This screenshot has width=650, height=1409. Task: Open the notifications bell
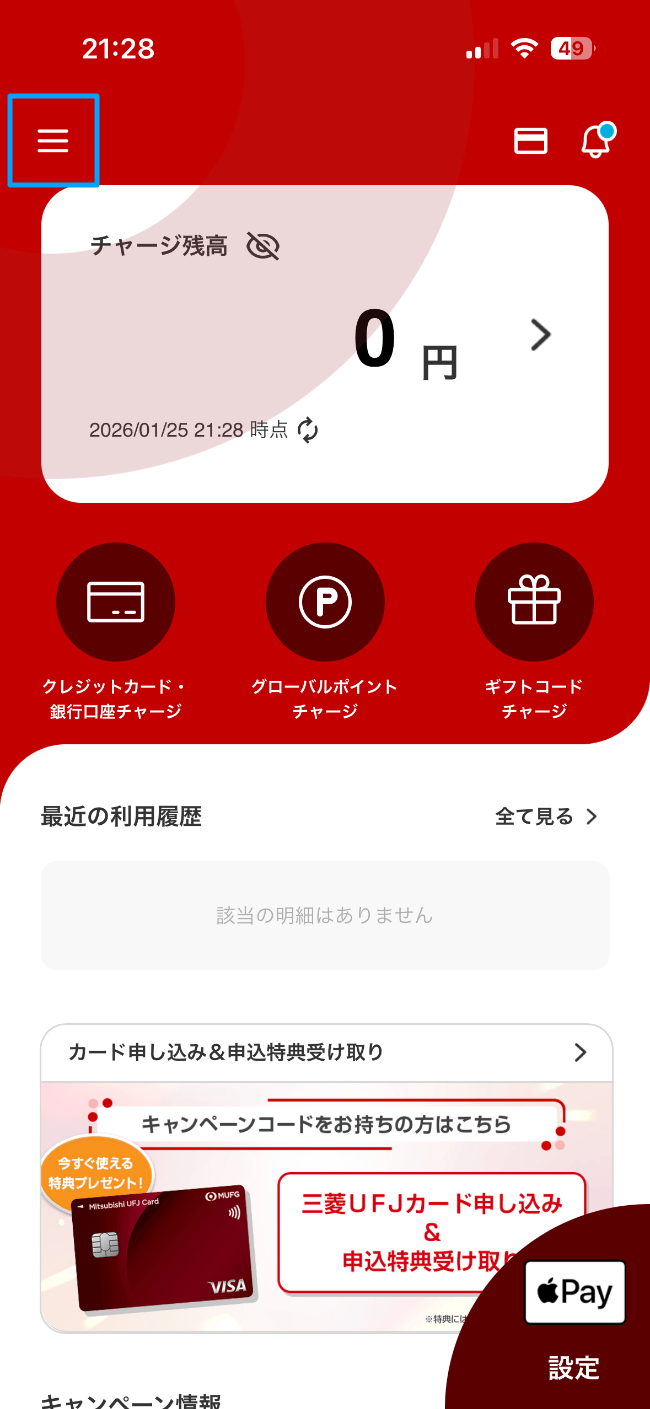coord(596,141)
